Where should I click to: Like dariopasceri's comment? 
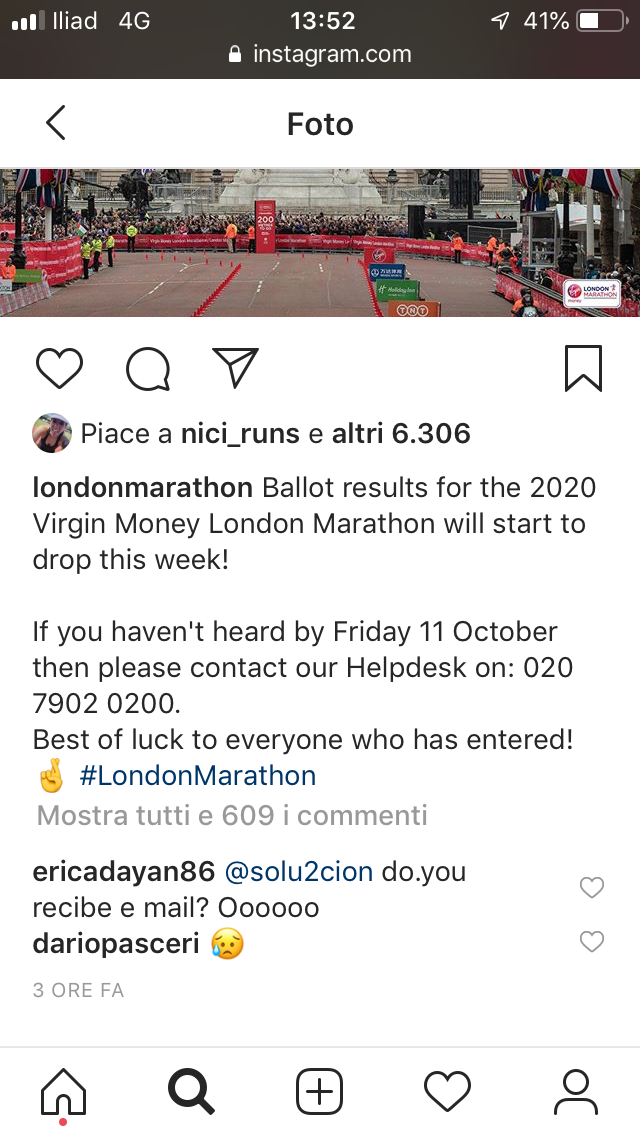click(592, 941)
